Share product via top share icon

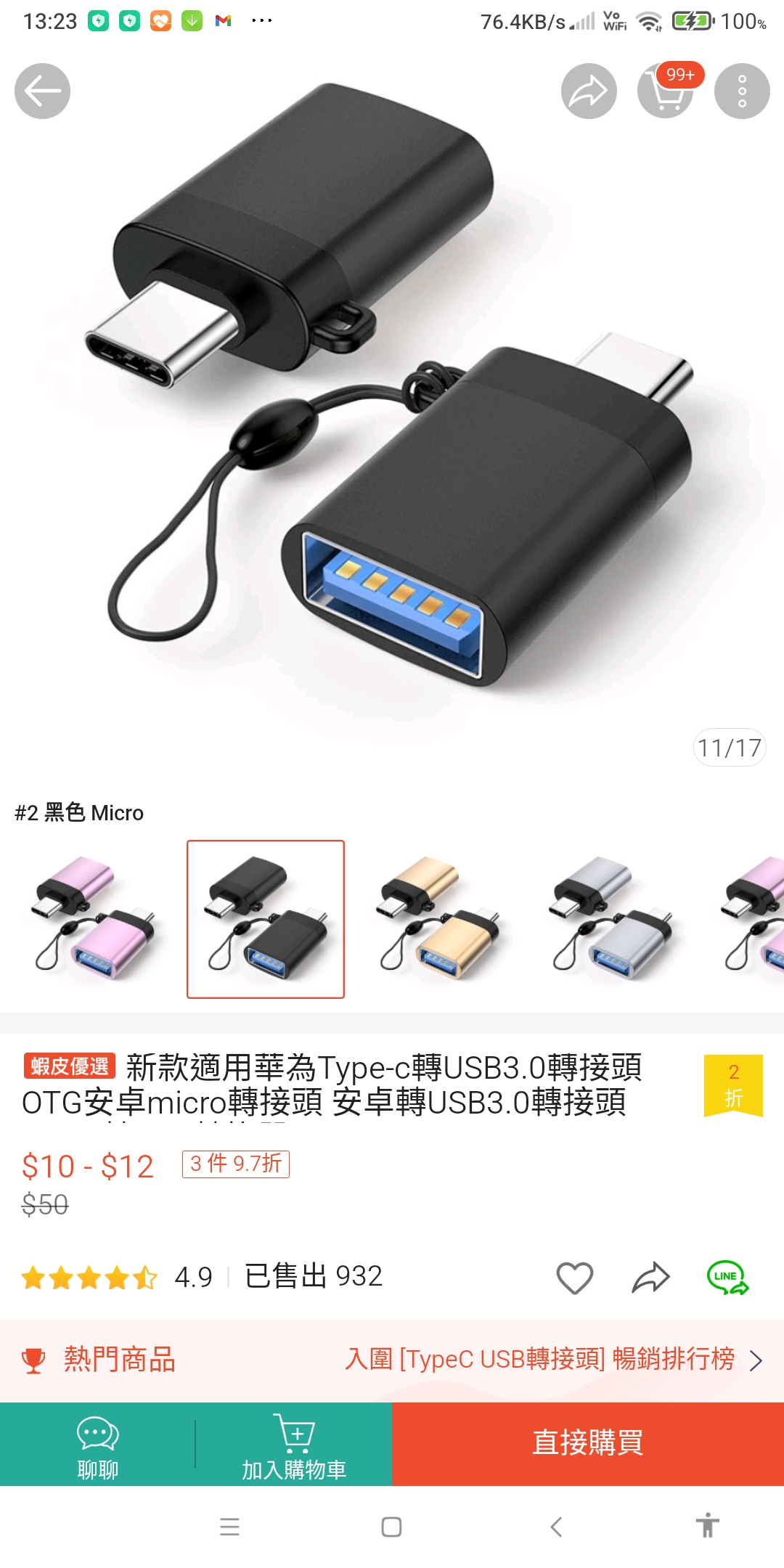(x=589, y=91)
